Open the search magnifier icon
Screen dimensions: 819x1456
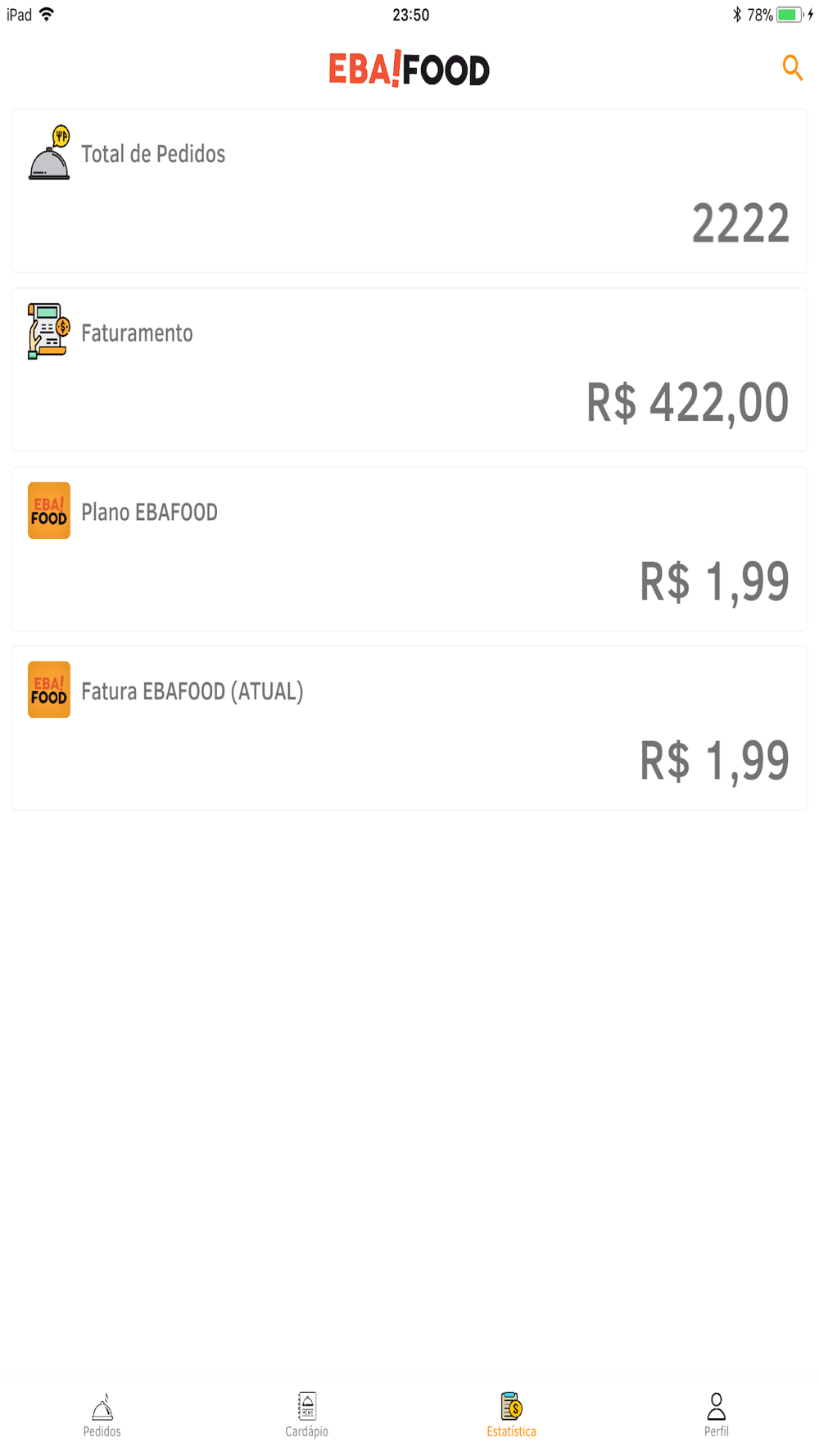pyautogui.click(x=792, y=68)
